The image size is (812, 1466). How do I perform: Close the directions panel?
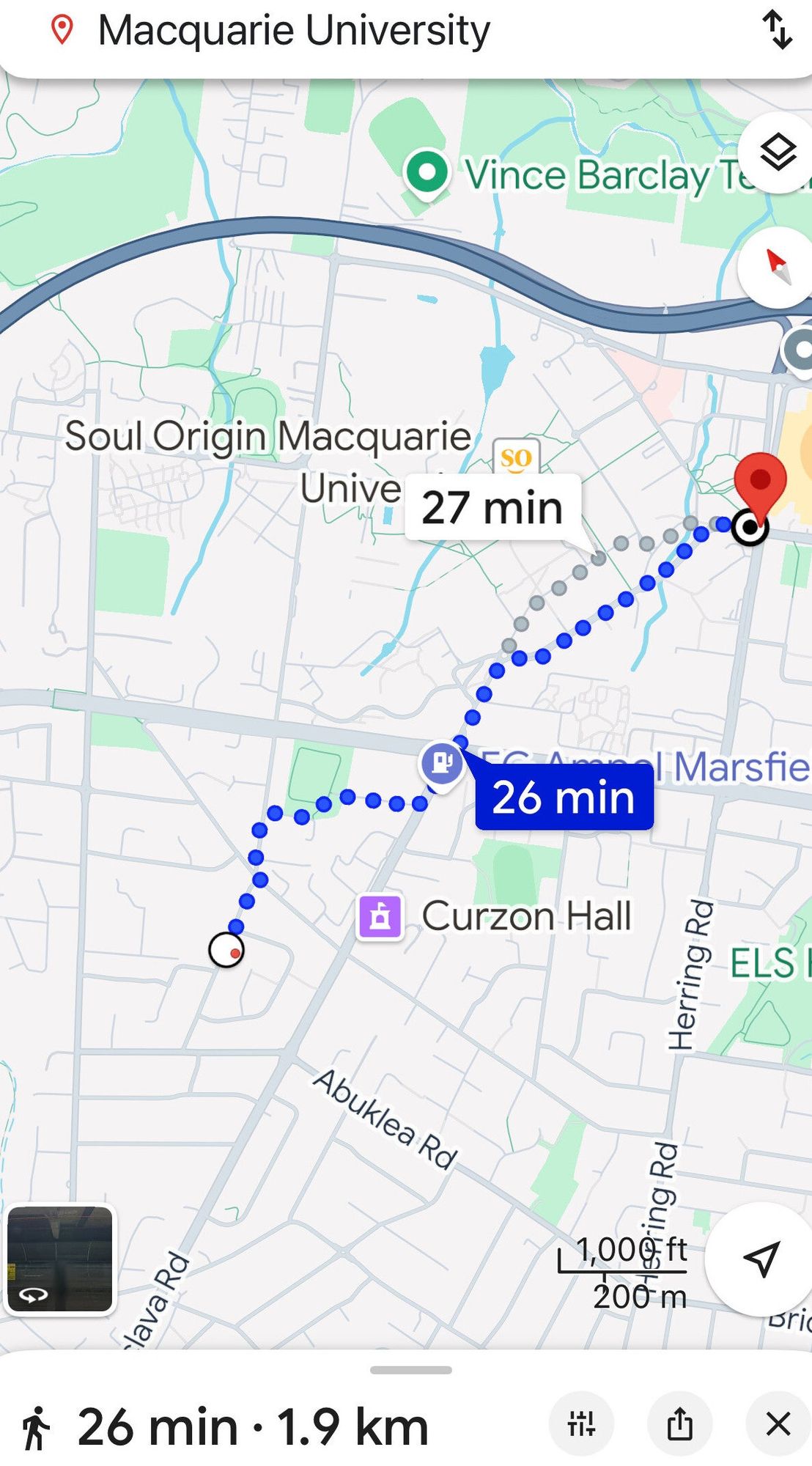click(778, 1424)
